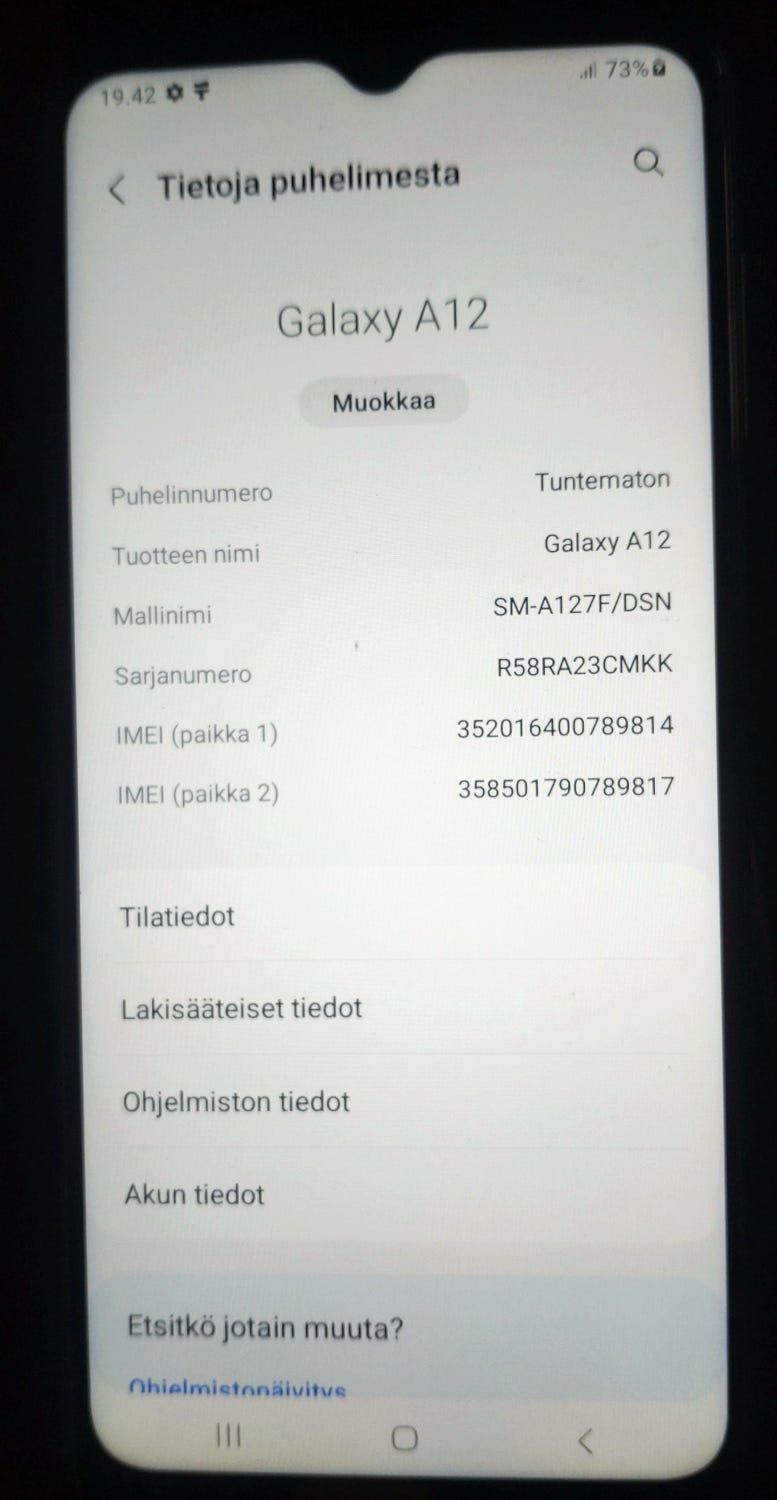Open Akun tiedot

[404, 1195]
